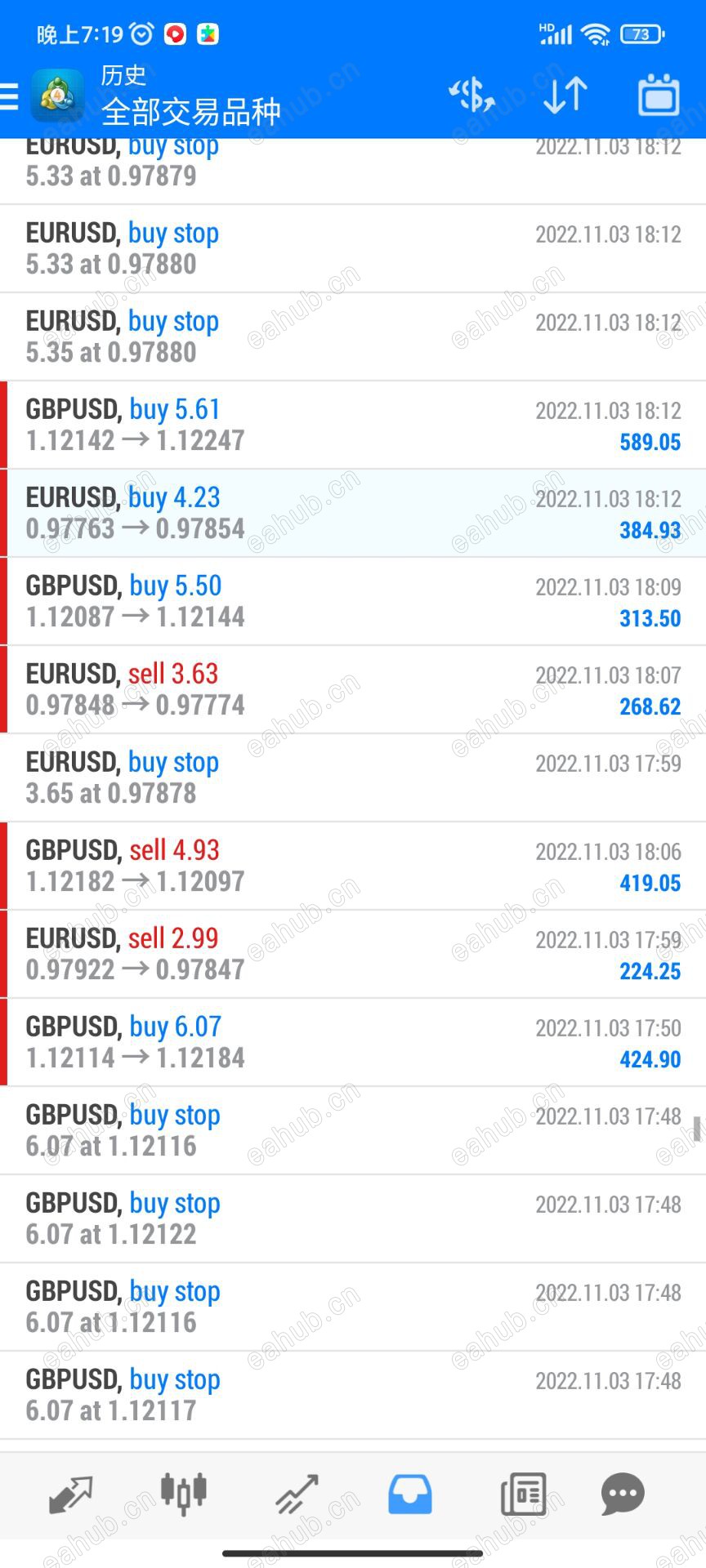
Task: Switch to the Quotes tab
Action: tap(71, 1494)
